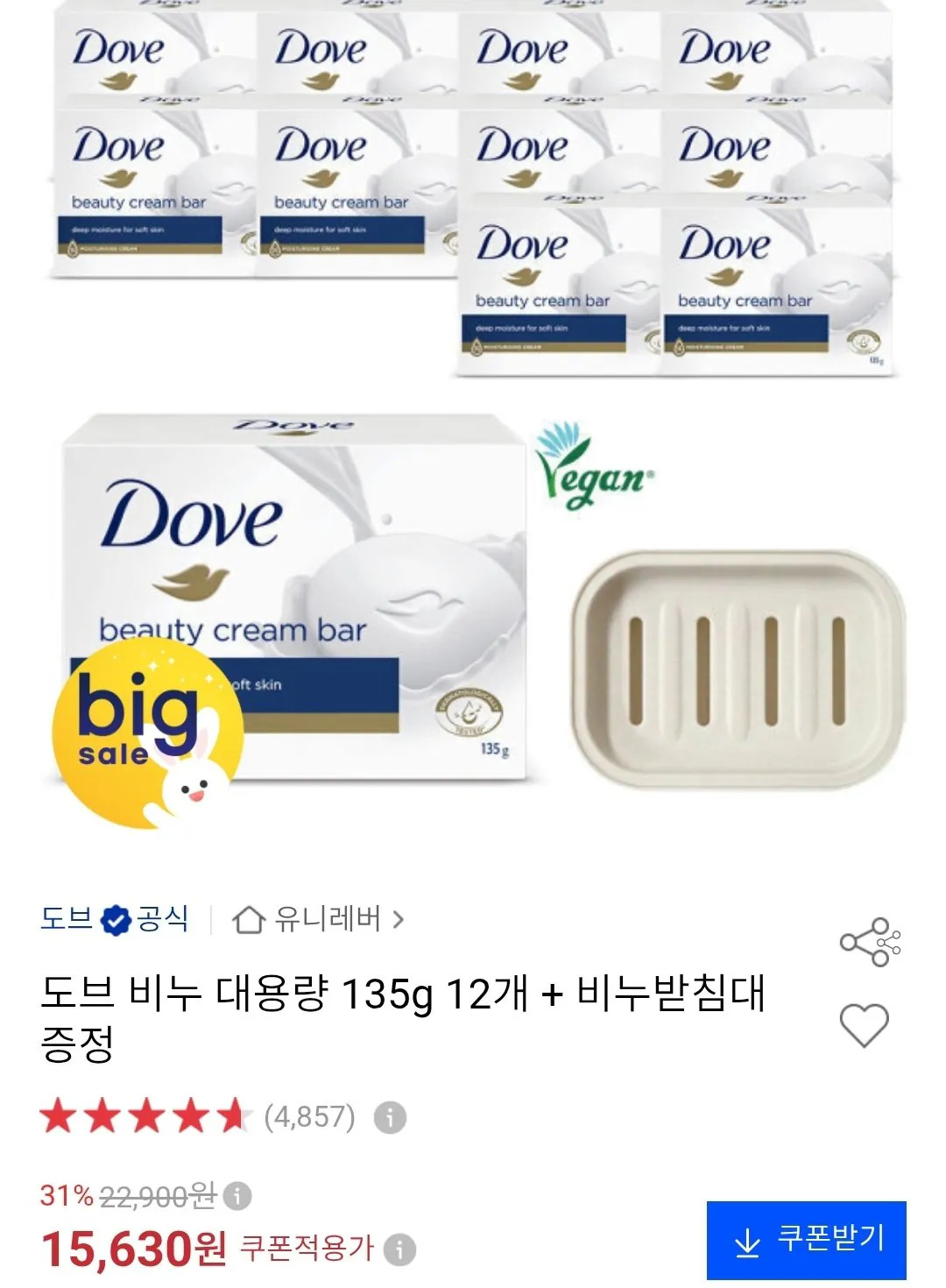
Task: Tap the 쿠폰받기 coupon download button
Action: (x=806, y=1240)
